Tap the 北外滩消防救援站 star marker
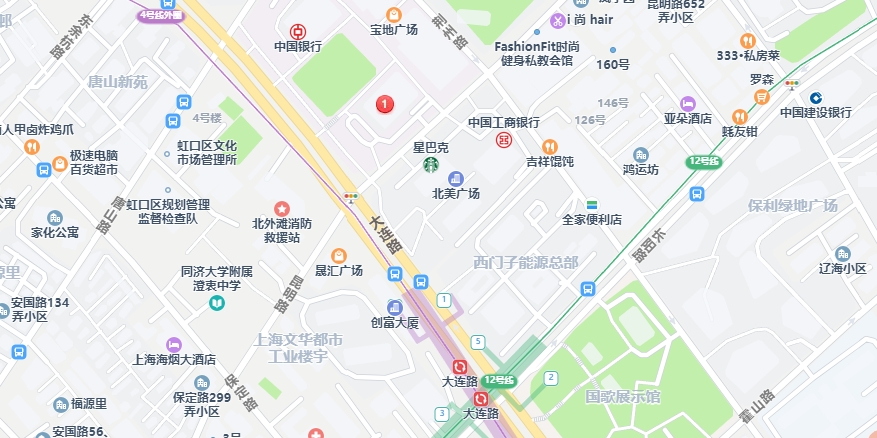This screenshot has height=438, width=877. tap(283, 208)
